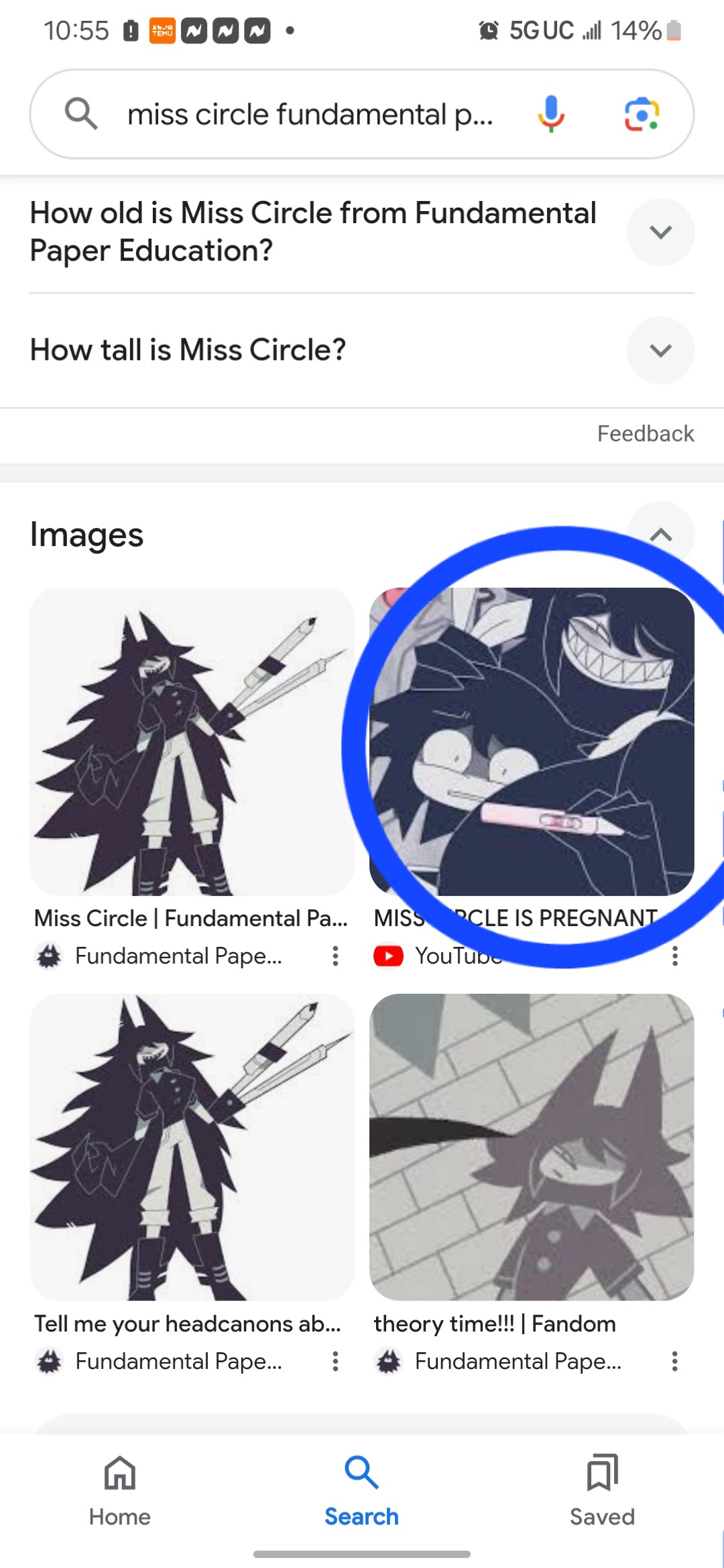The width and height of the screenshot is (724, 1568).
Task: Expand "How old is Miss Circle" question
Action: (x=660, y=233)
